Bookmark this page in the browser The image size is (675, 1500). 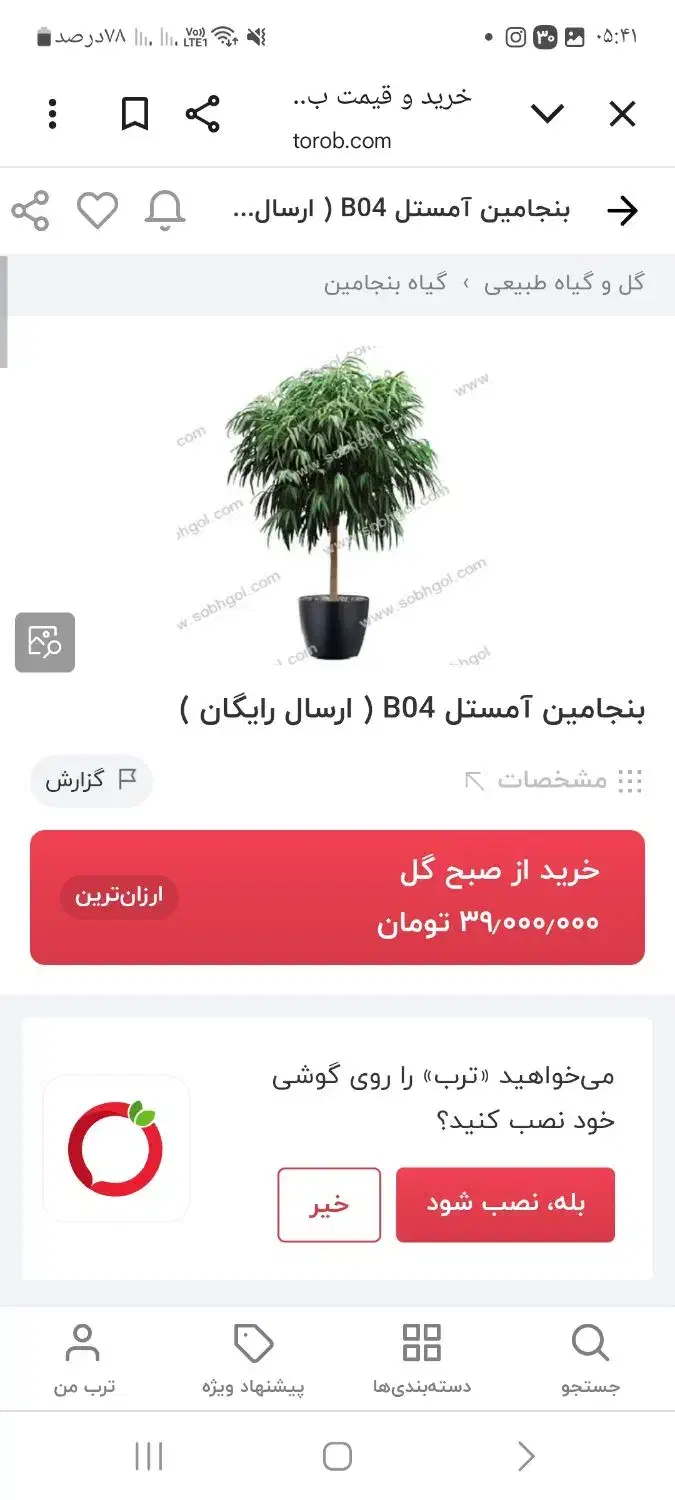135,115
